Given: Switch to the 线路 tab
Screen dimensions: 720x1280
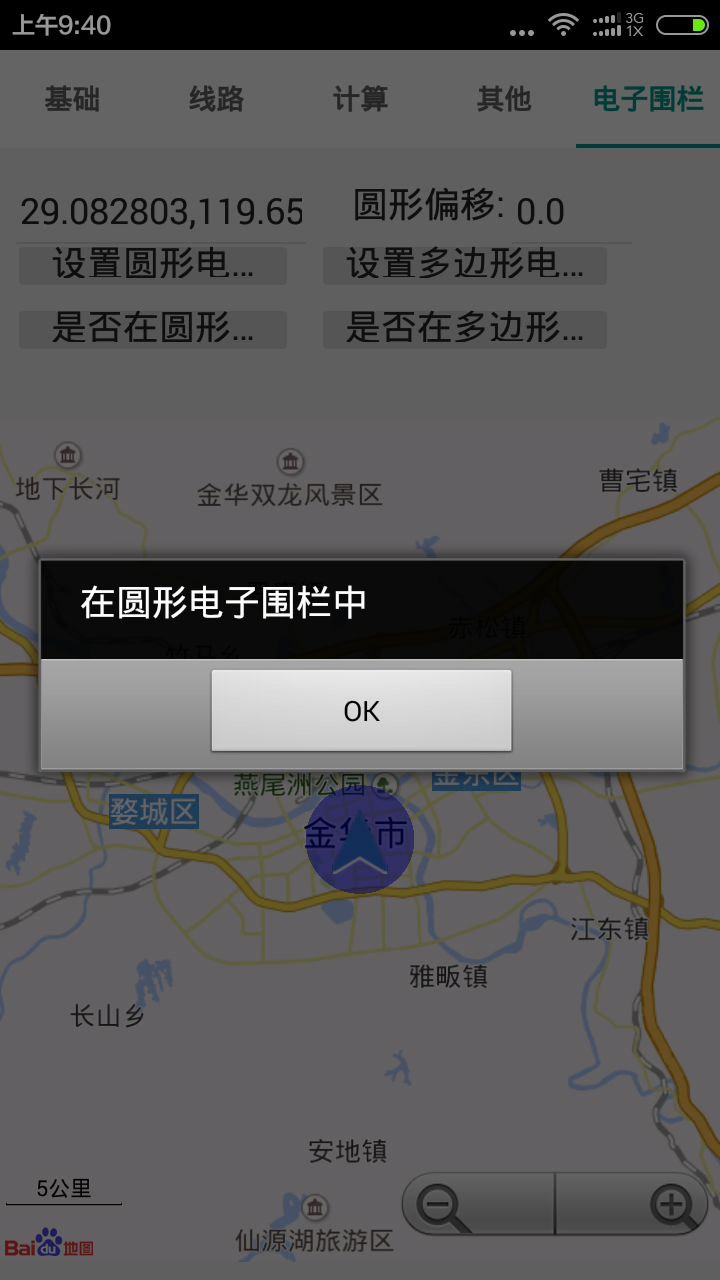Looking at the screenshot, I should click(216, 99).
